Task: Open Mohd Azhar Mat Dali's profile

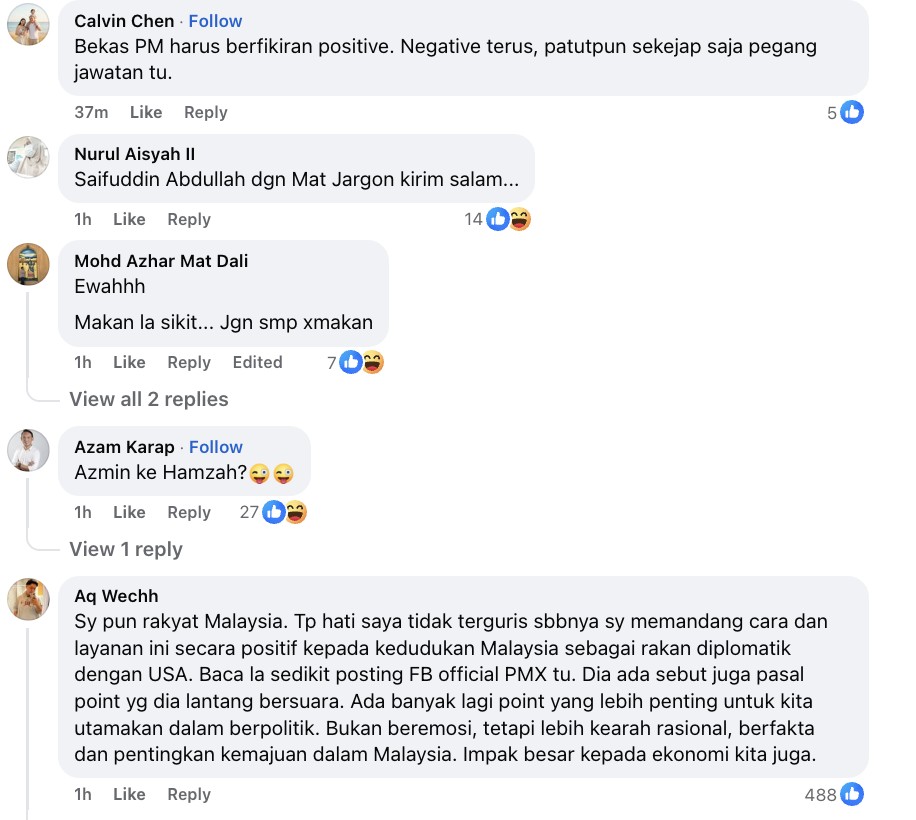Action: [161, 261]
